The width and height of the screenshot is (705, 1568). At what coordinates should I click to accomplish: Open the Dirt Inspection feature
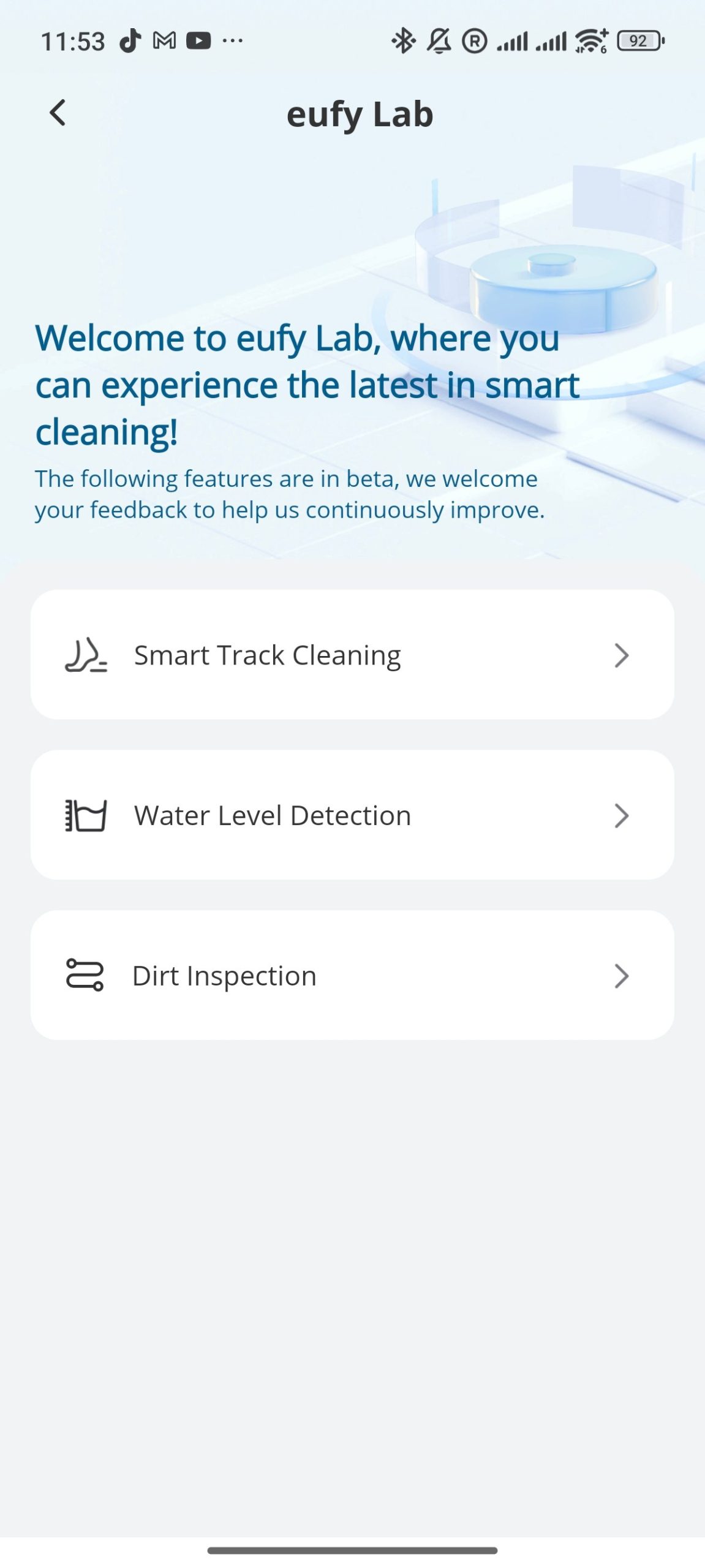tap(352, 975)
